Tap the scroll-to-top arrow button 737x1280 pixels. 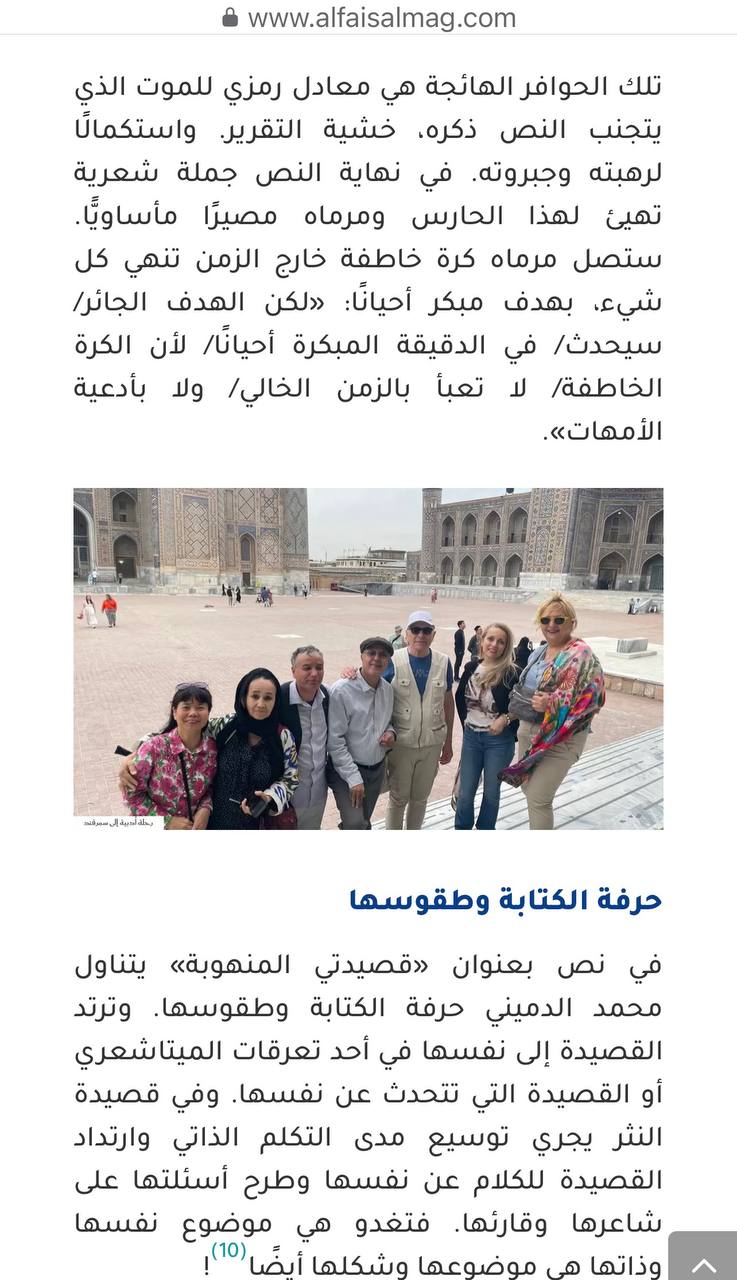(703, 1258)
